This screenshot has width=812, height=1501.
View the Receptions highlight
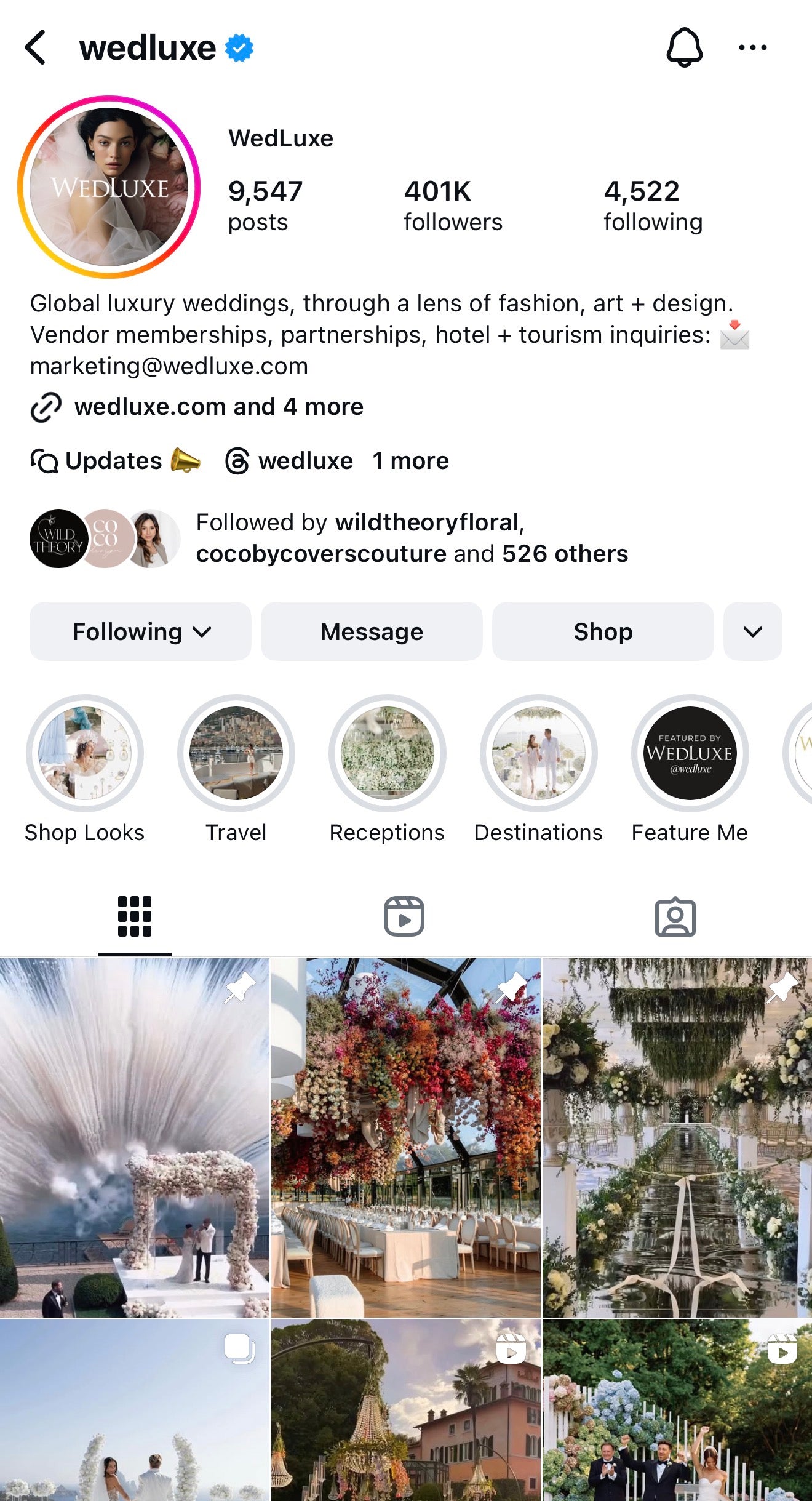pyautogui.click(x=388, y=769)
